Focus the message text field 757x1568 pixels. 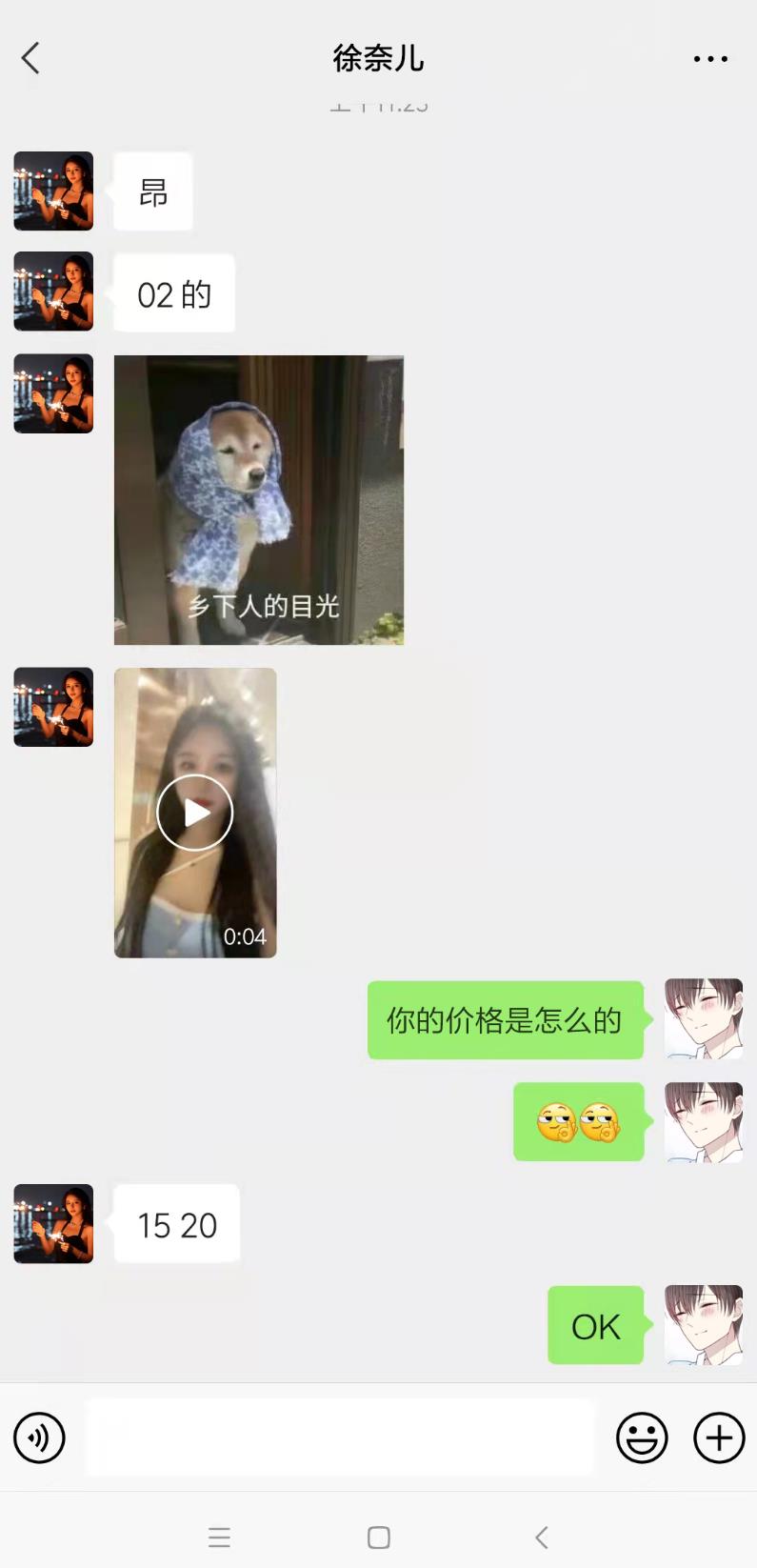(339, 1437)
